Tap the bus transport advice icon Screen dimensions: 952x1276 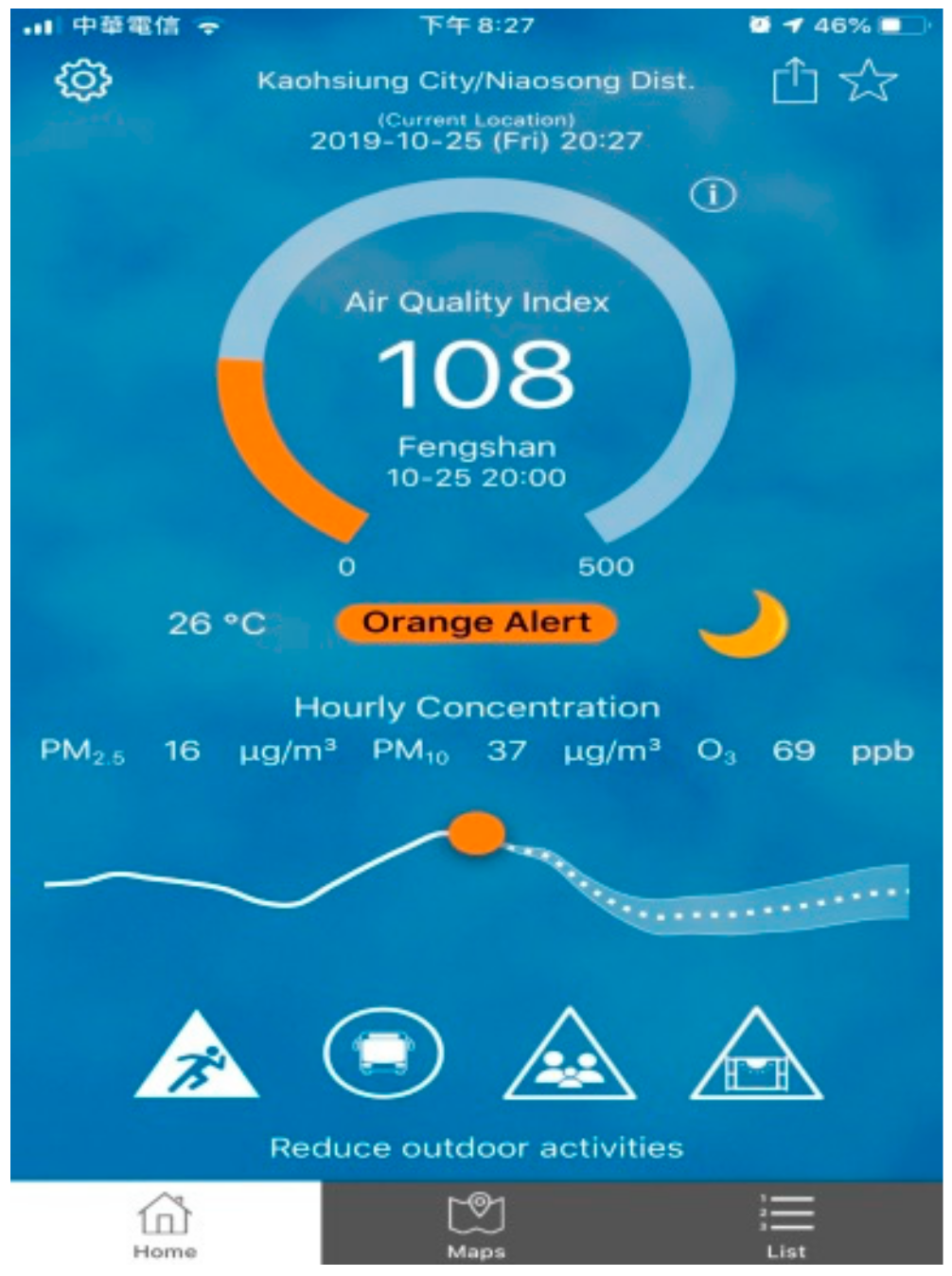pyautogui.click(x=382, y=1053)
